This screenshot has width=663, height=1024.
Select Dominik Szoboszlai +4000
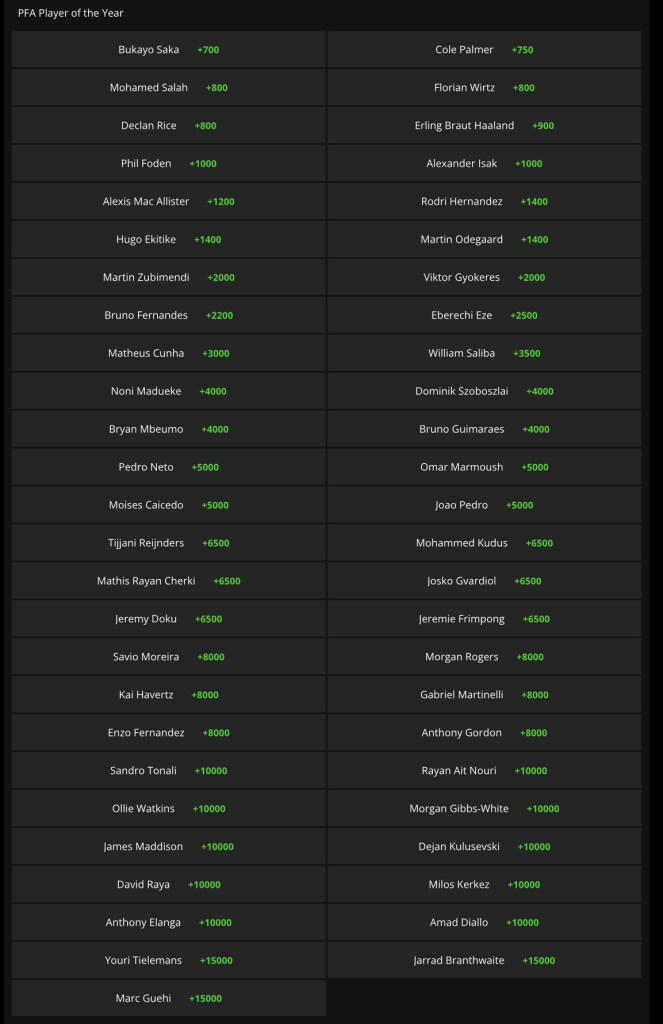(x=484, y=391)
